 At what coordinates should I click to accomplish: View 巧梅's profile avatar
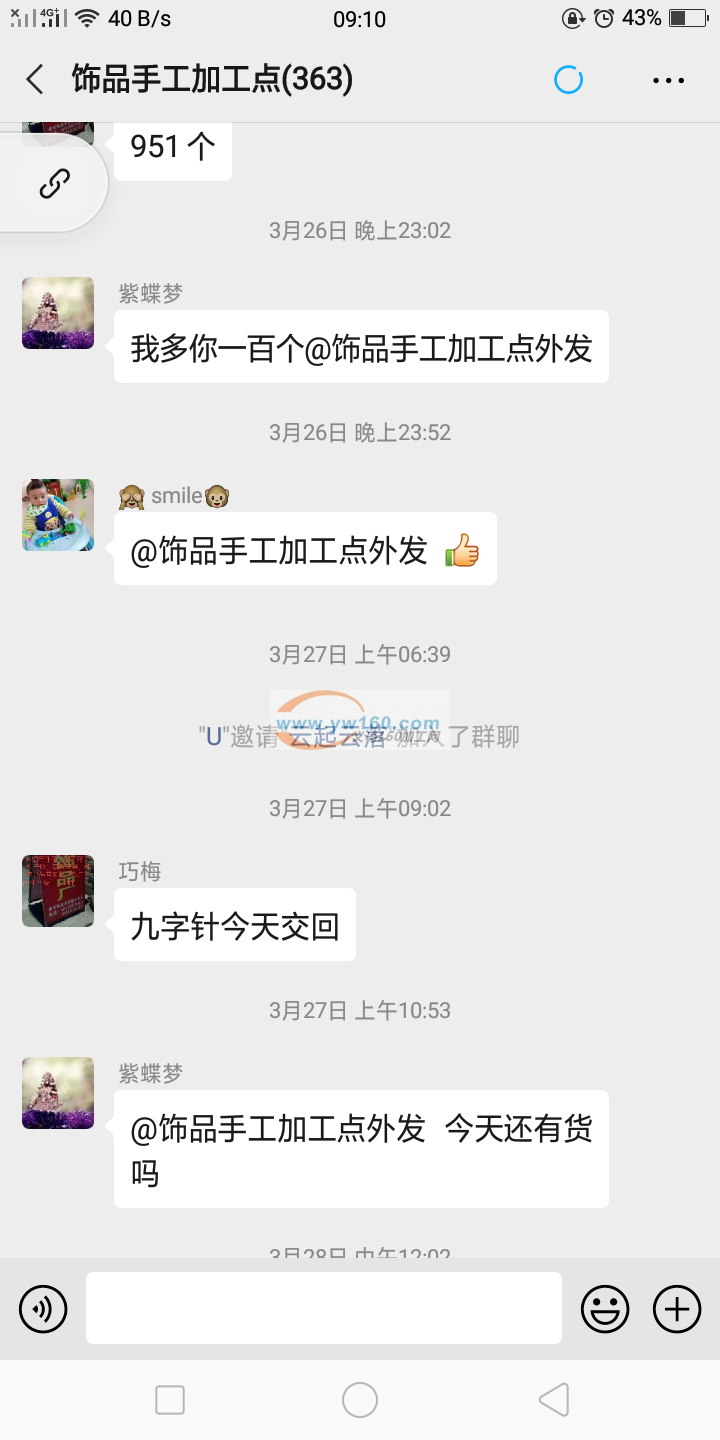pos(58,891)
